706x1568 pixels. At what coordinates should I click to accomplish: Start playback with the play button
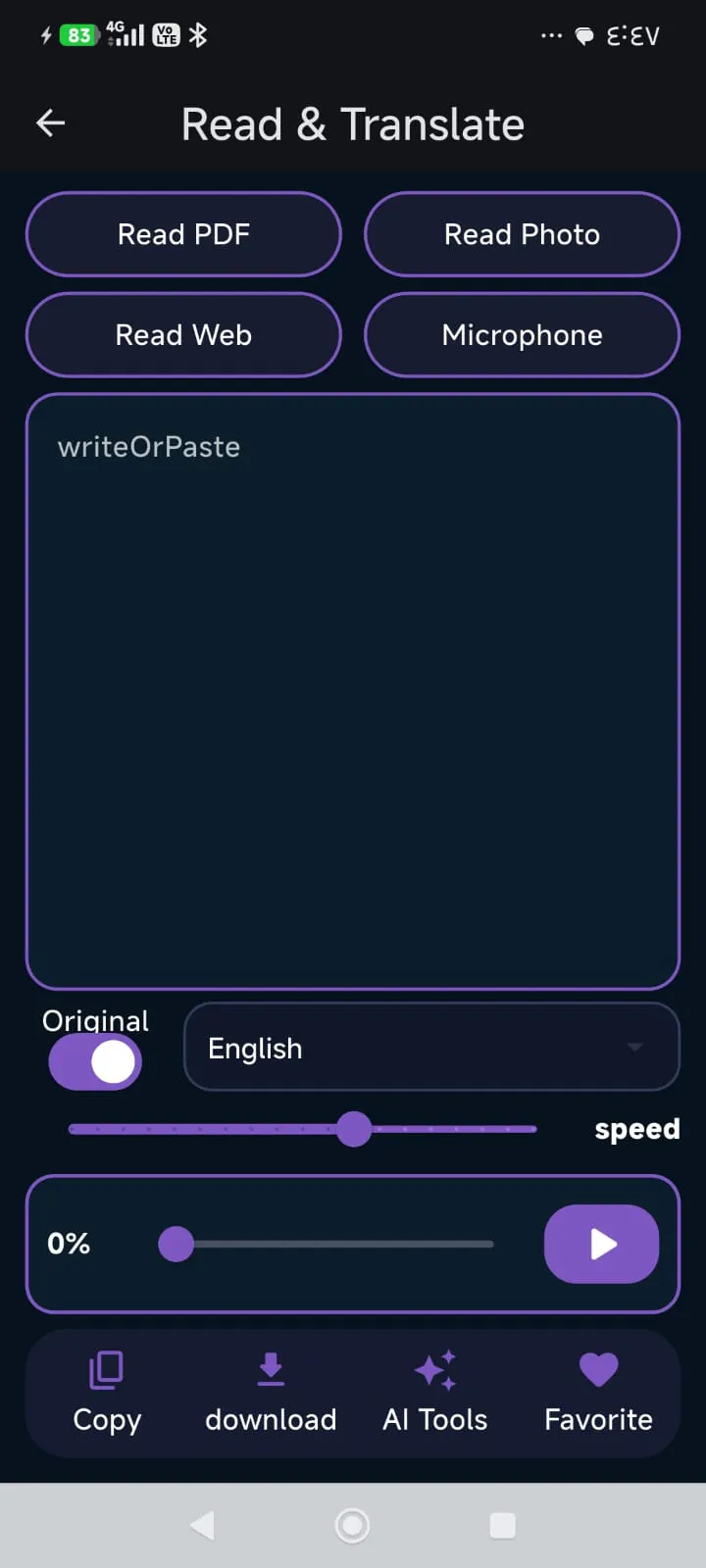click(601, 1245)
